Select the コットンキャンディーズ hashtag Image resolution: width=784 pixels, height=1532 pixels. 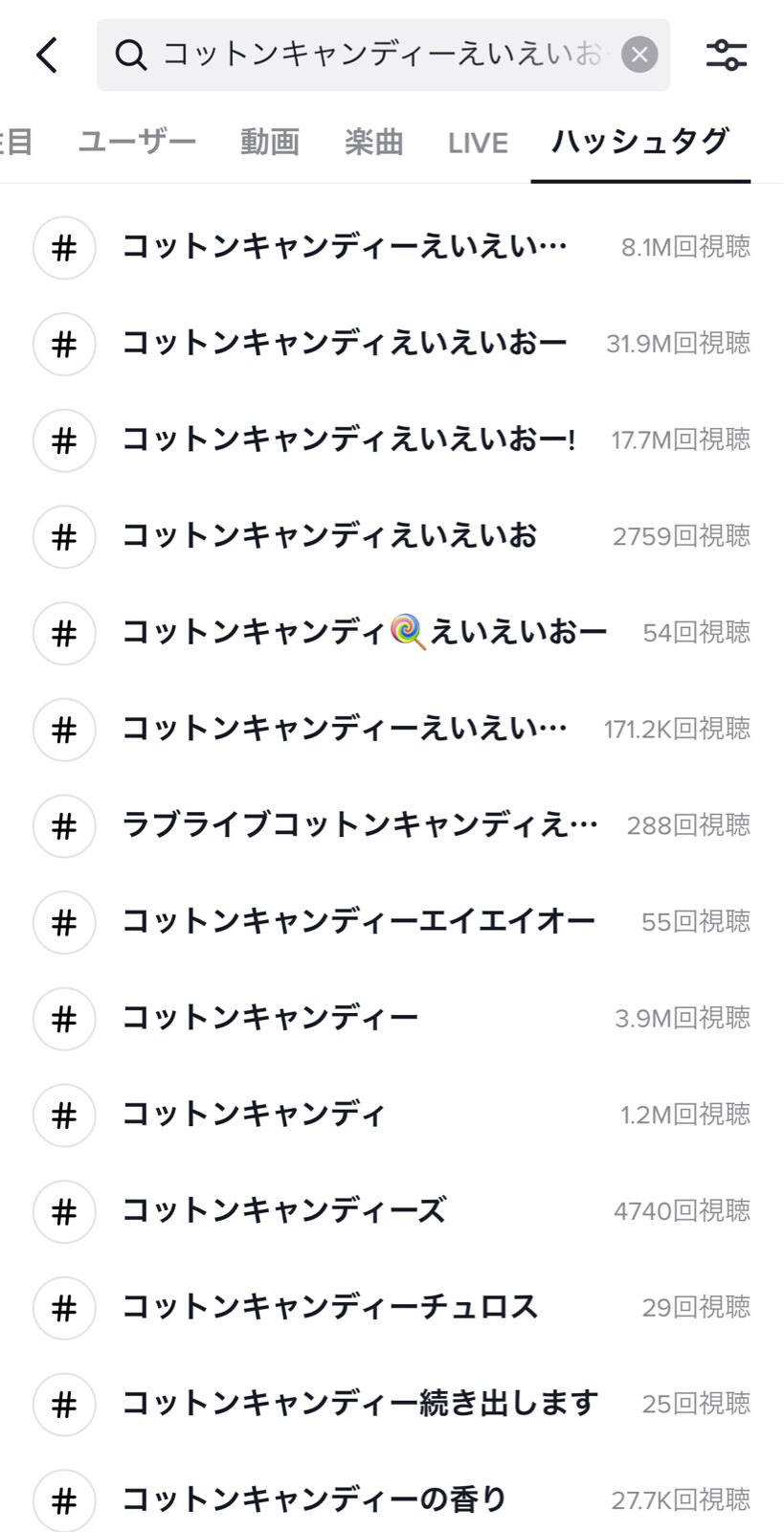click(392, 1211)
